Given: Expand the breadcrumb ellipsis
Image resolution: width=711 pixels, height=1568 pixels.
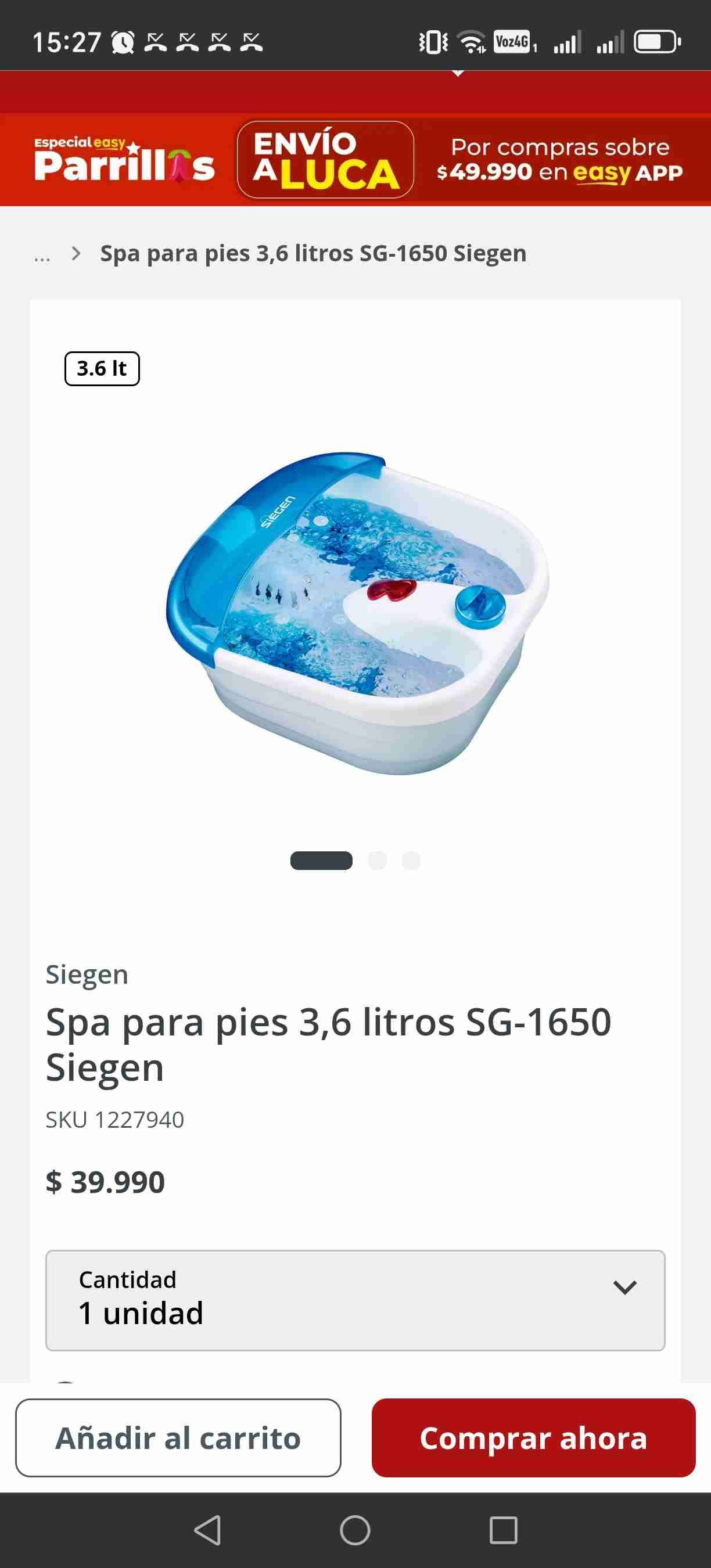Looking at the screenshot, I should tap(41, 253).
